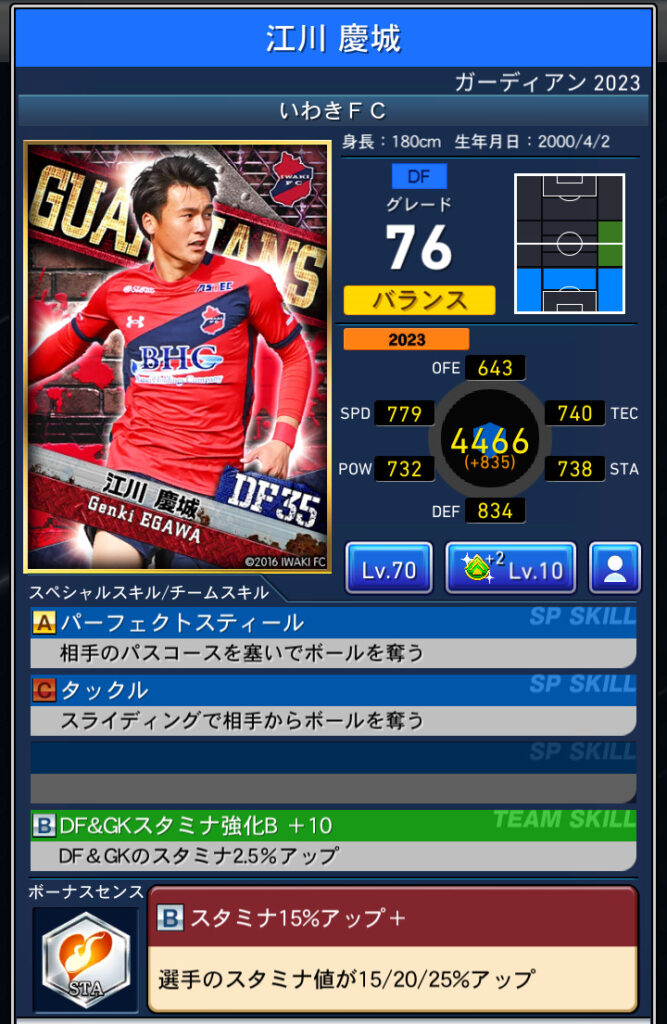Open the Lv.10 awakening button
Image resolution: width=667 pixels, height=1024 pixels.
tap(510, 569)
